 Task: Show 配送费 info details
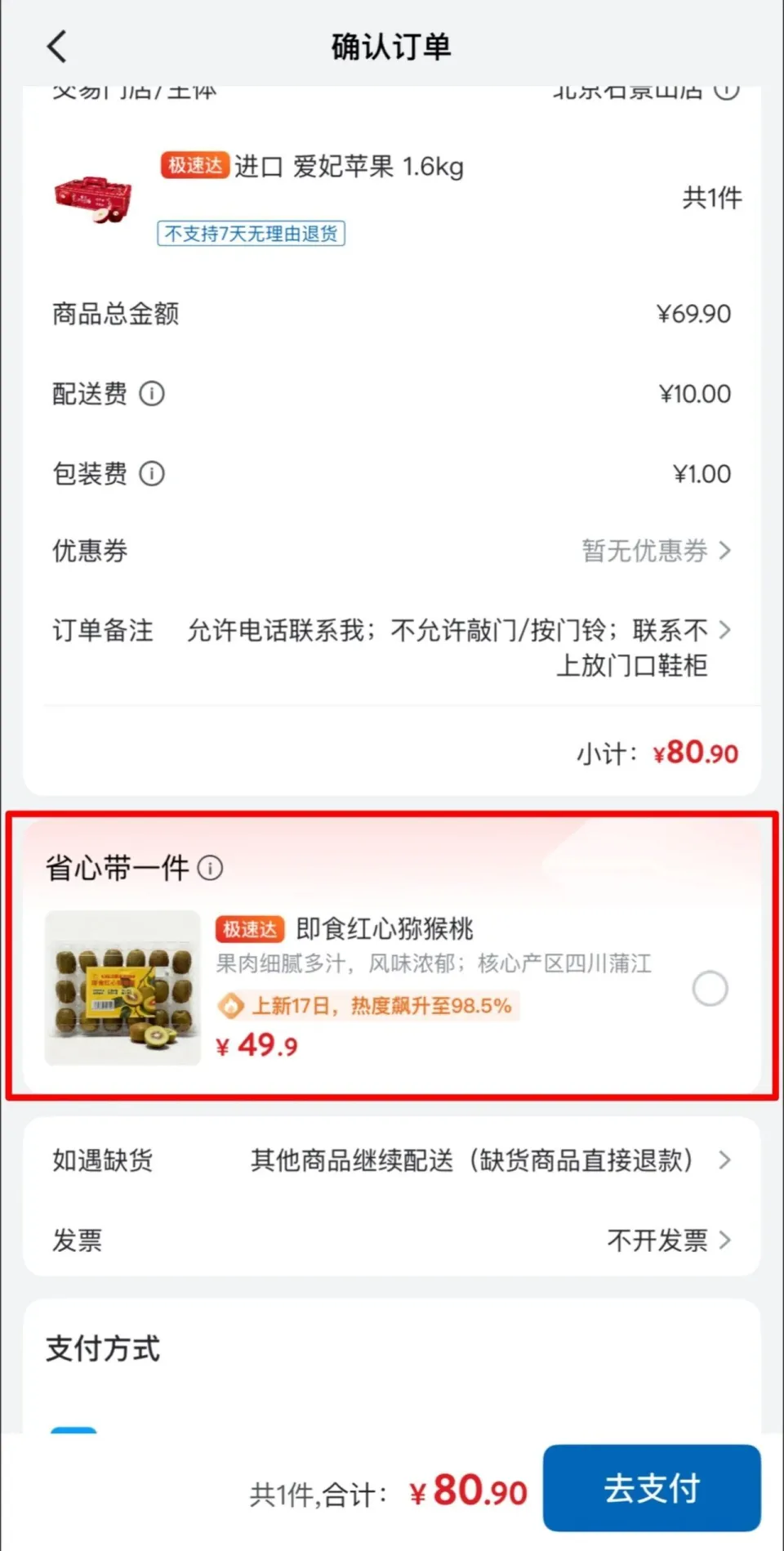(x=152, y=394)
